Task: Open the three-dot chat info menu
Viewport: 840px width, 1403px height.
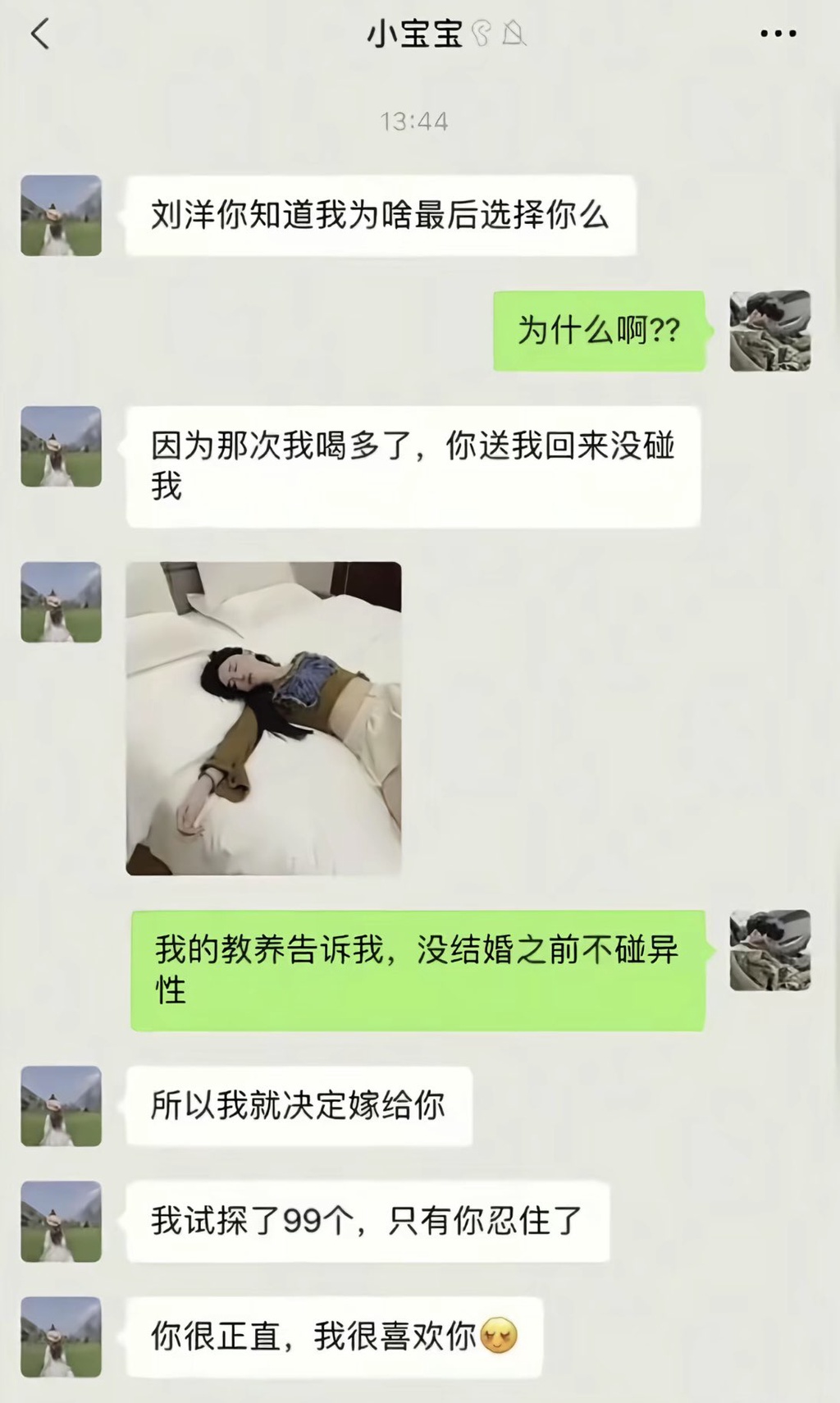Action: [778, 34]
